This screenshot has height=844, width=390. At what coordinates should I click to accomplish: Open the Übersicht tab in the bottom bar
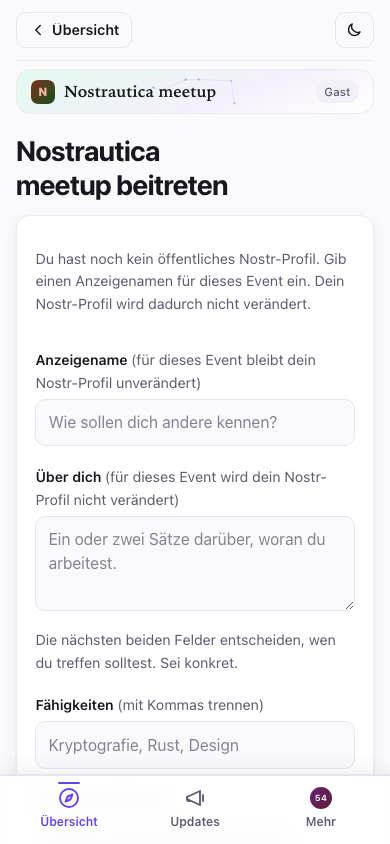pos(69,807)
